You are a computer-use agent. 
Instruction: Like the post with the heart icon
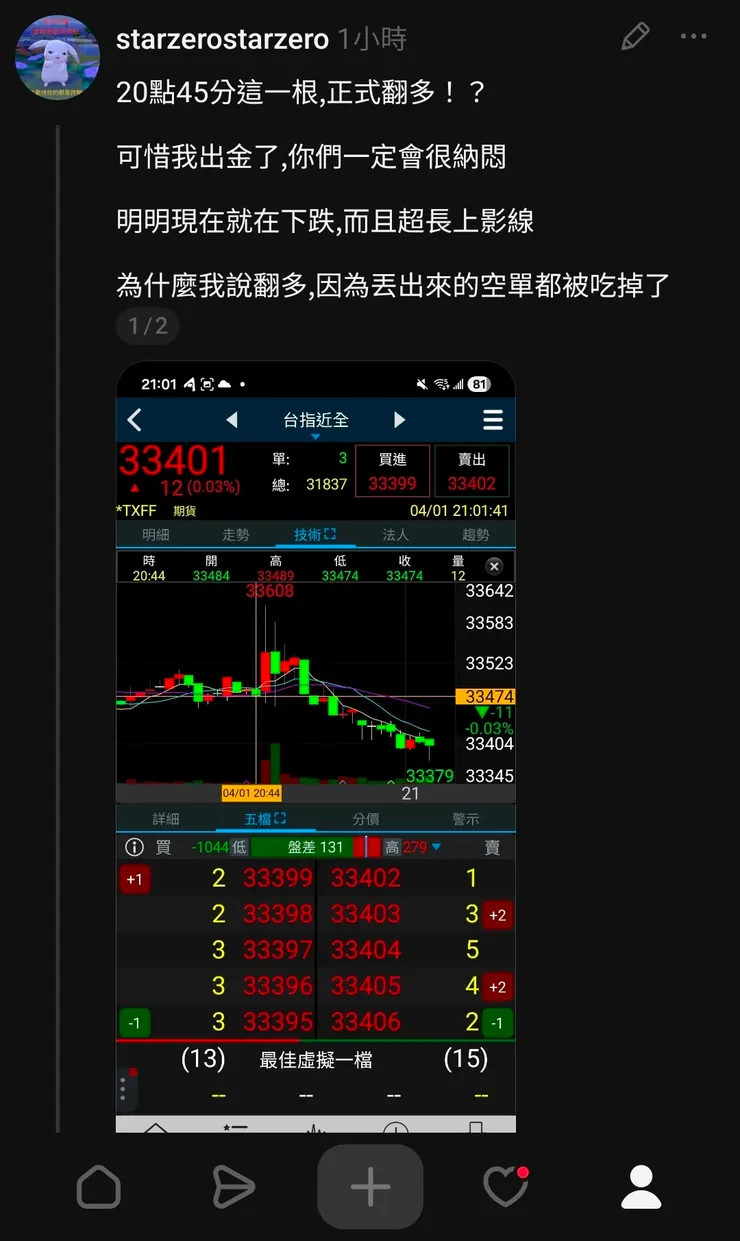pyautogui.click(x=505, y=1186)
